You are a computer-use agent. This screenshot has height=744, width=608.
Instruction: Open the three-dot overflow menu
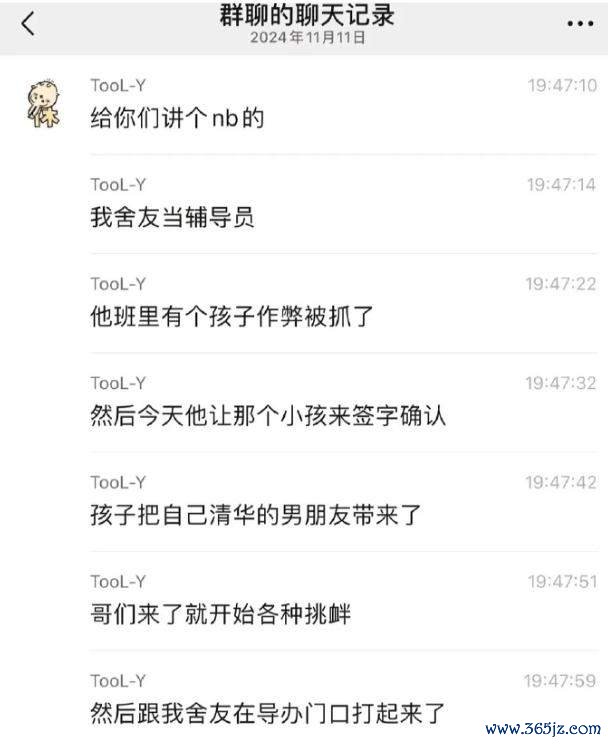pyautogui.click(x=582, y=24)
